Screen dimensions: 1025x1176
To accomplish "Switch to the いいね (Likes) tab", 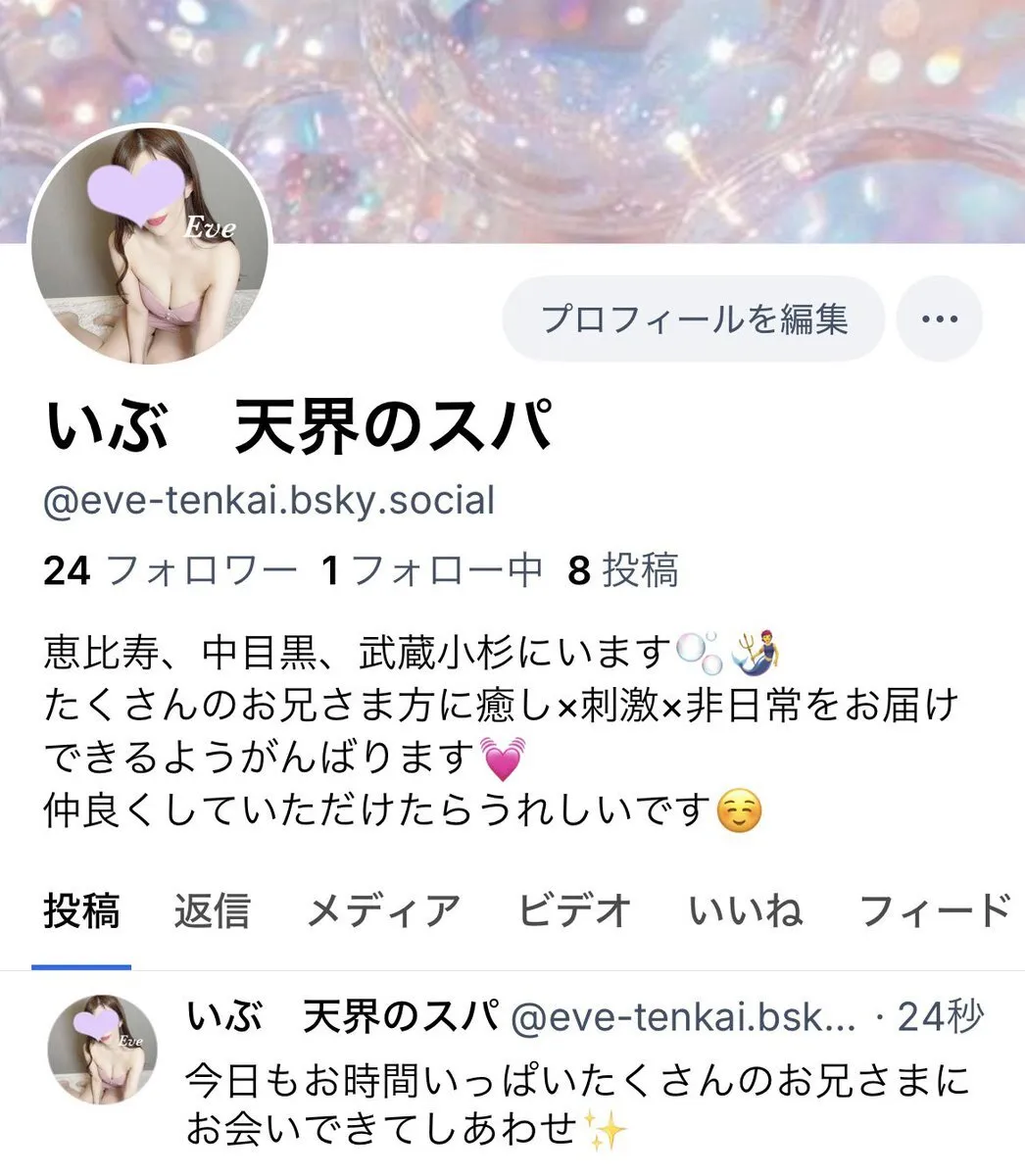I will point(748,909).
